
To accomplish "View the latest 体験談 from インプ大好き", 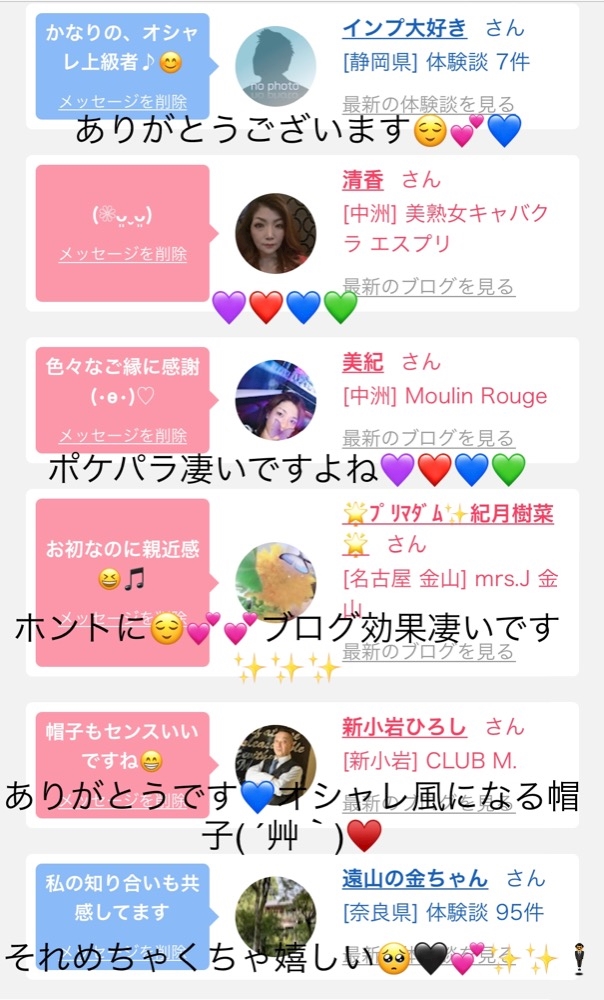I will coord(428,104).
